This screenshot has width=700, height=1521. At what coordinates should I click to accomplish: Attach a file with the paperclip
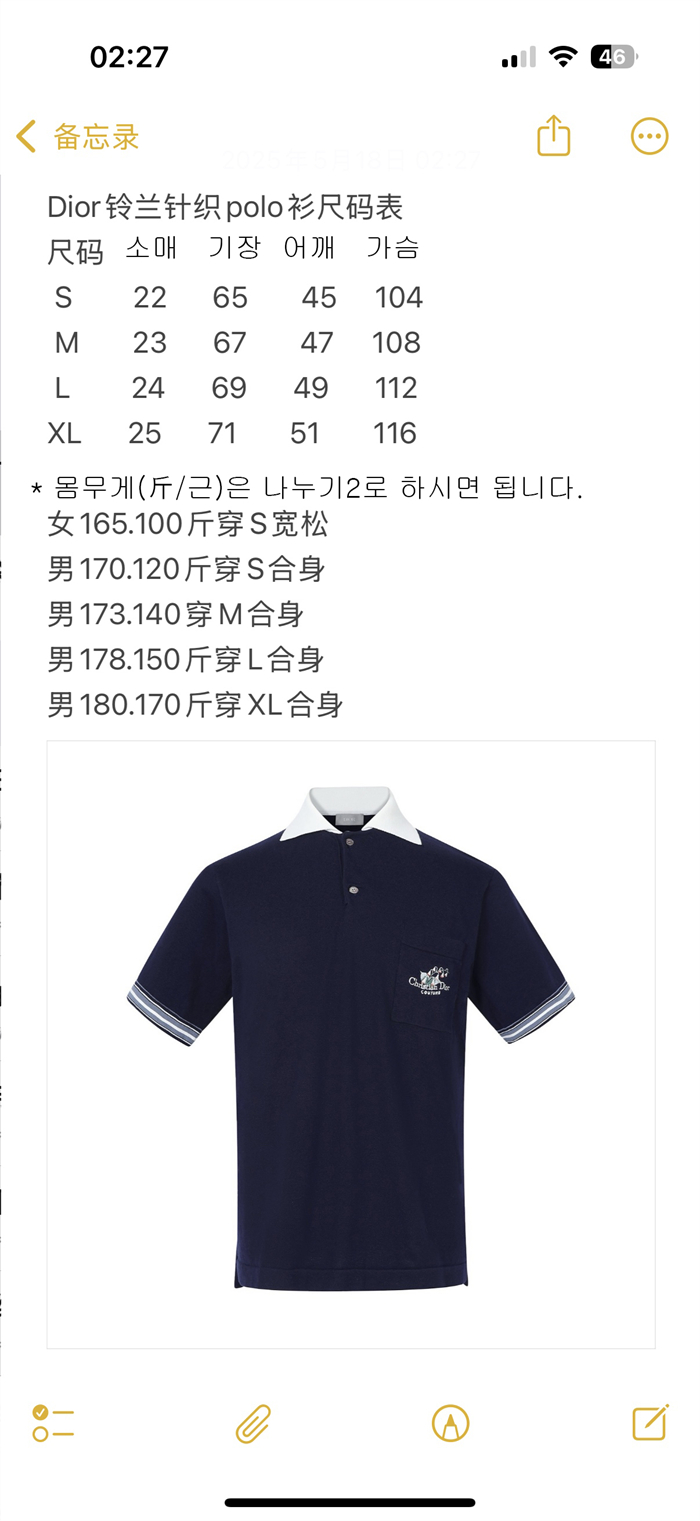pos(253,1423)
